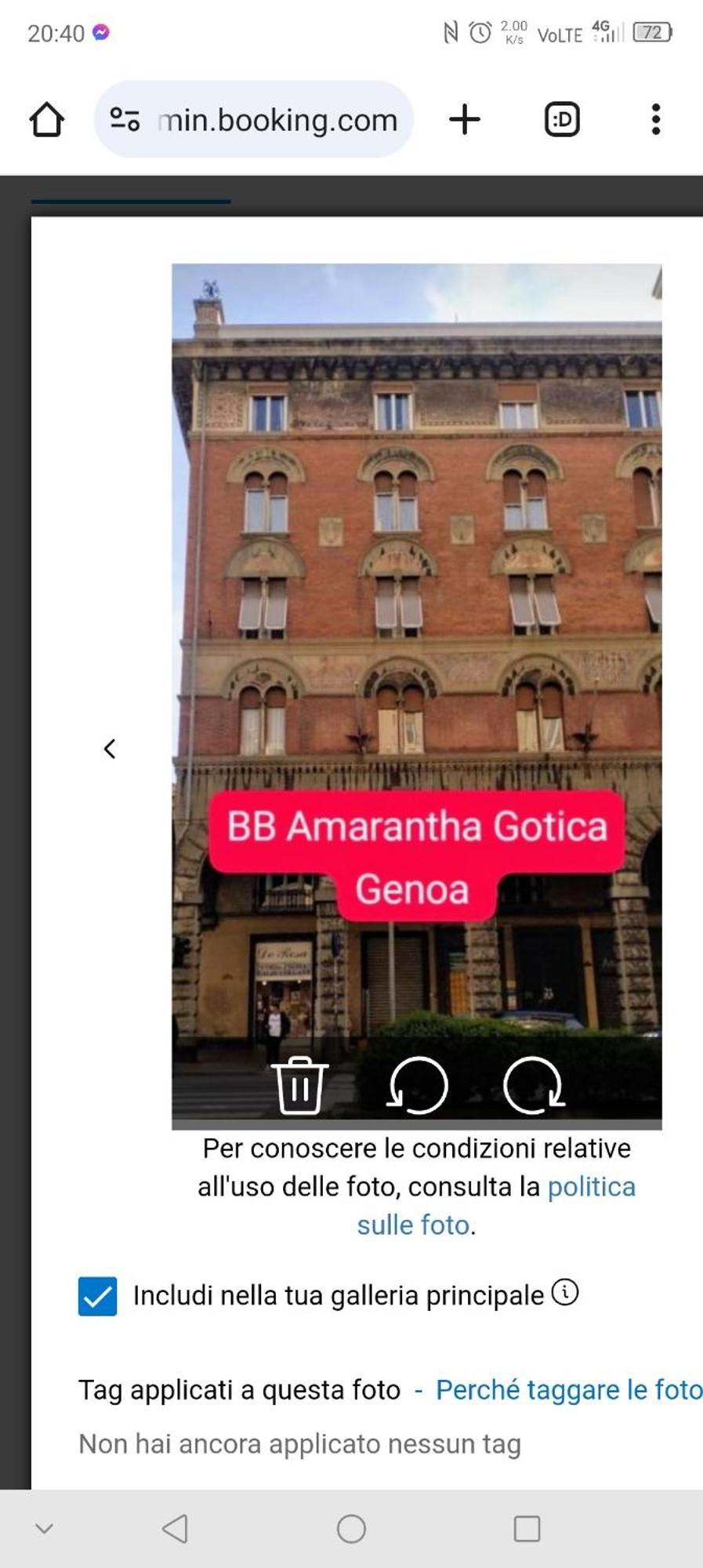Open the browser home page
Viewport: 703px width, 1568px height.
click(46, 120)
